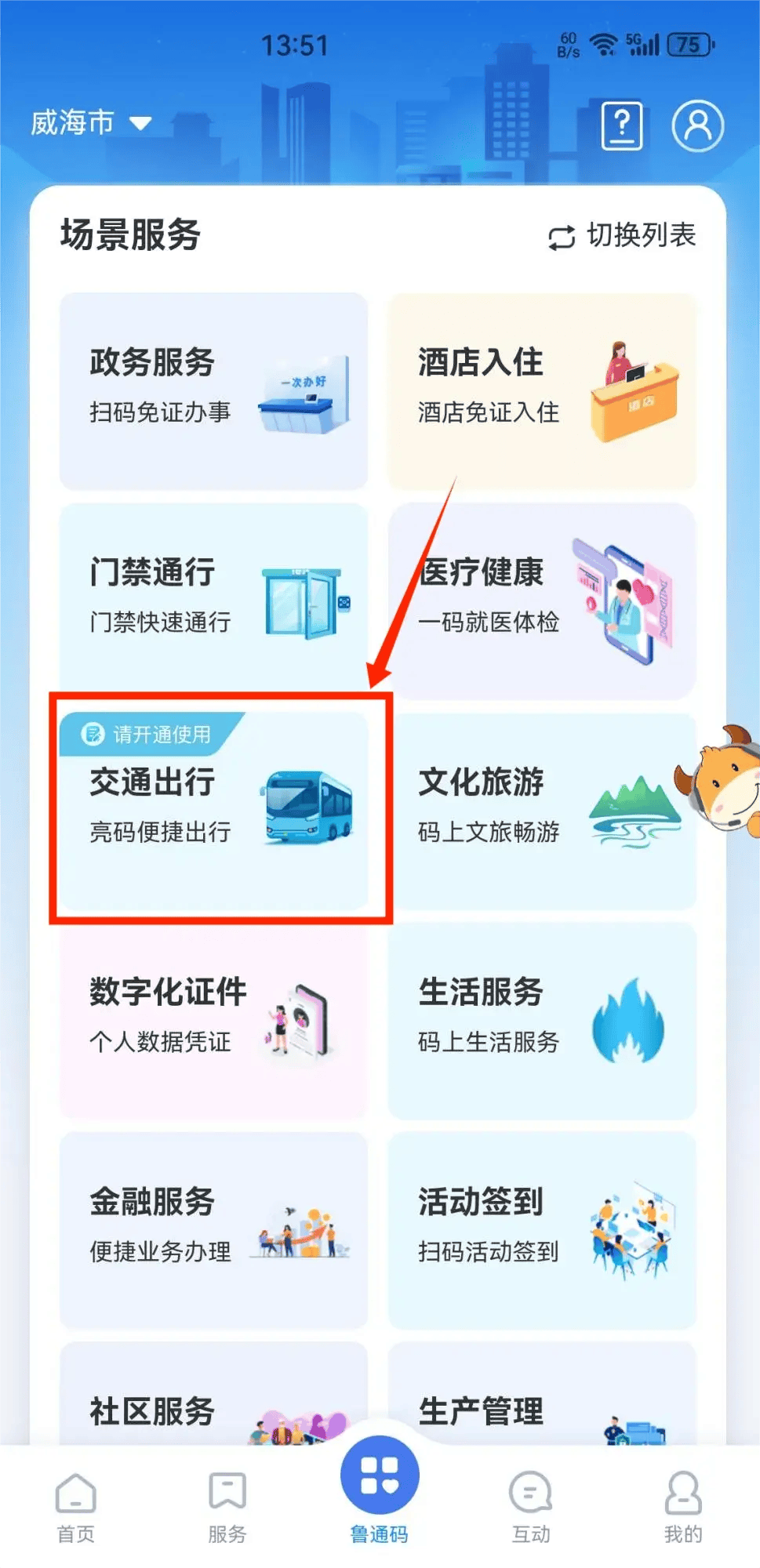The width and height of the screenshot is (760, 1568).
Task: Tap the question mark help icon
Action: click(x=621, y=125)
